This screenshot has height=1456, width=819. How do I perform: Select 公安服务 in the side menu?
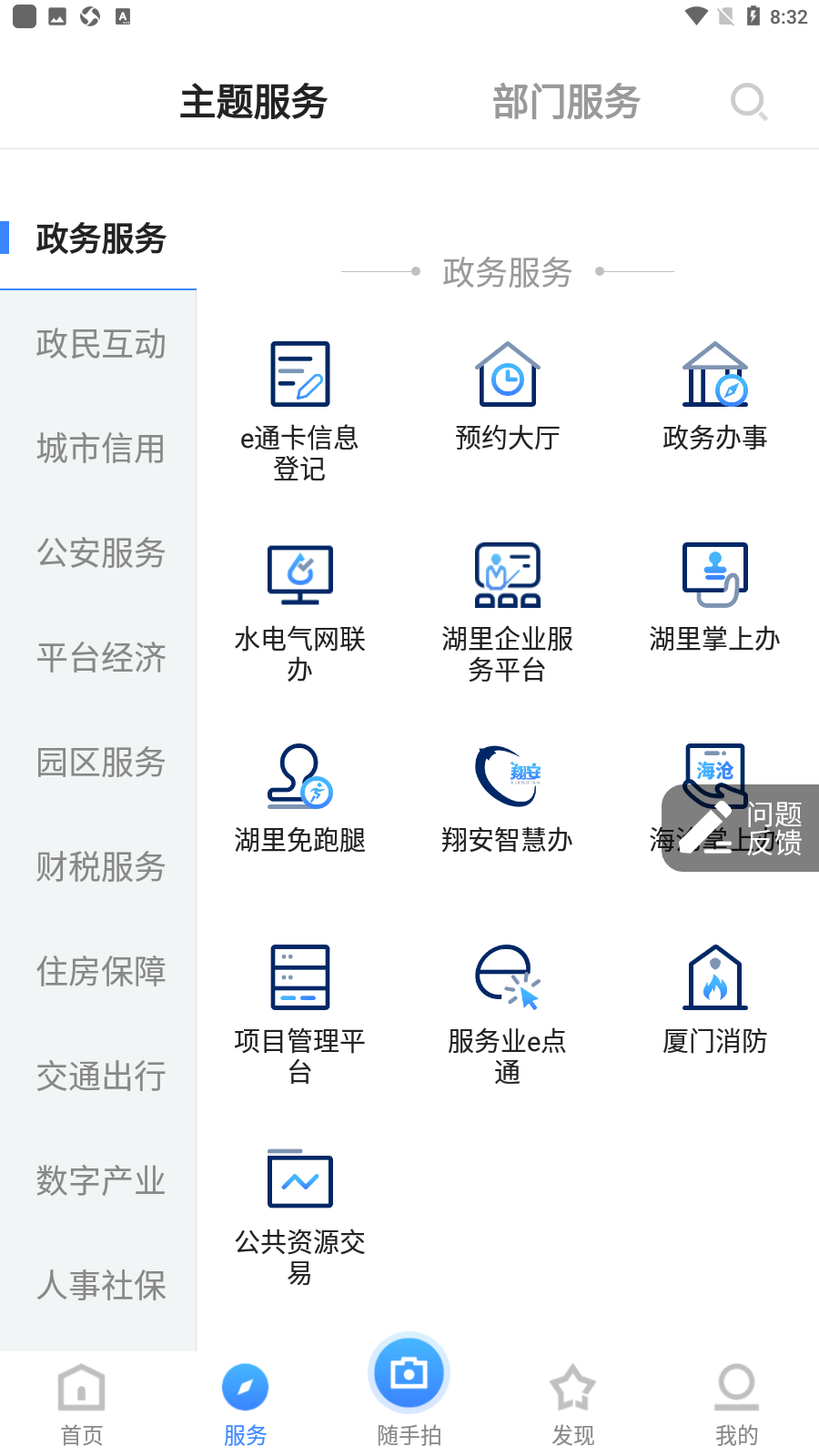pos(100,553)
